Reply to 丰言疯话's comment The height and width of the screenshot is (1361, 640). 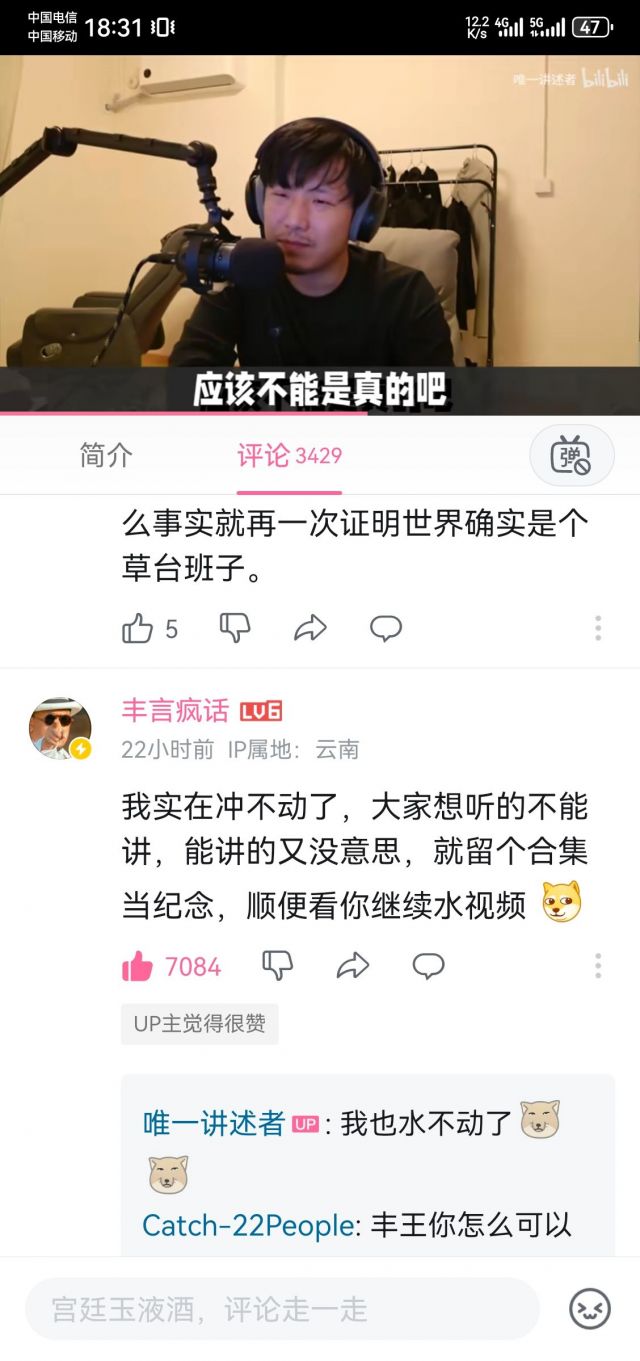429,966
